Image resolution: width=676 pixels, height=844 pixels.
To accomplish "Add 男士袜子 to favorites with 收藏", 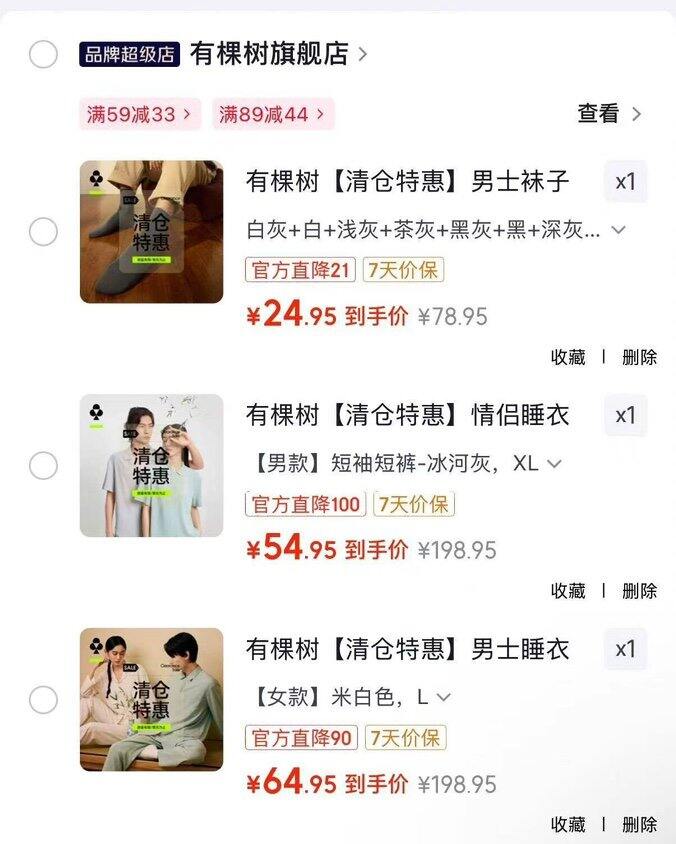I will click(568, 357).
